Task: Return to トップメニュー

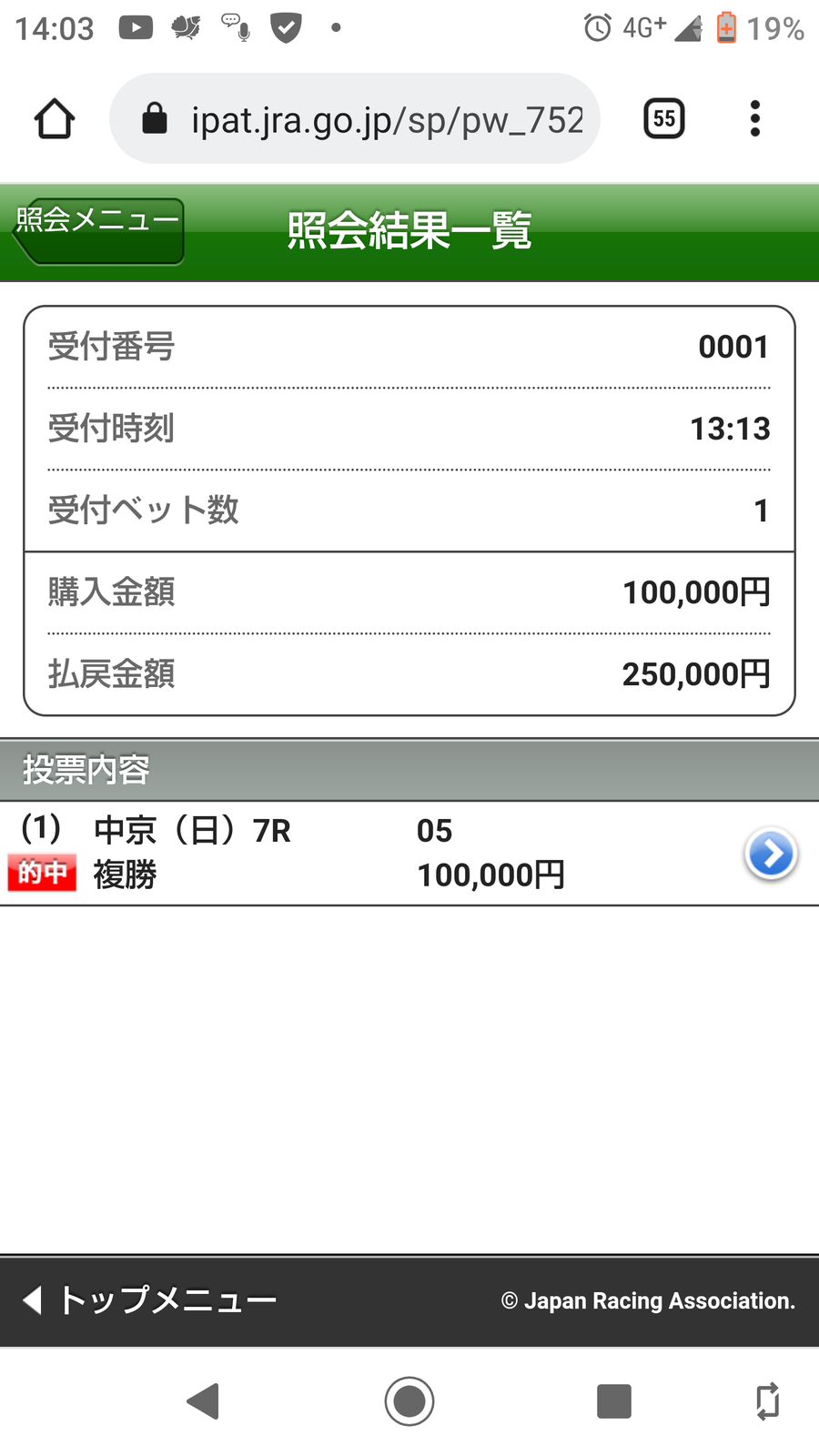Action: click(x=150, y=1300)
